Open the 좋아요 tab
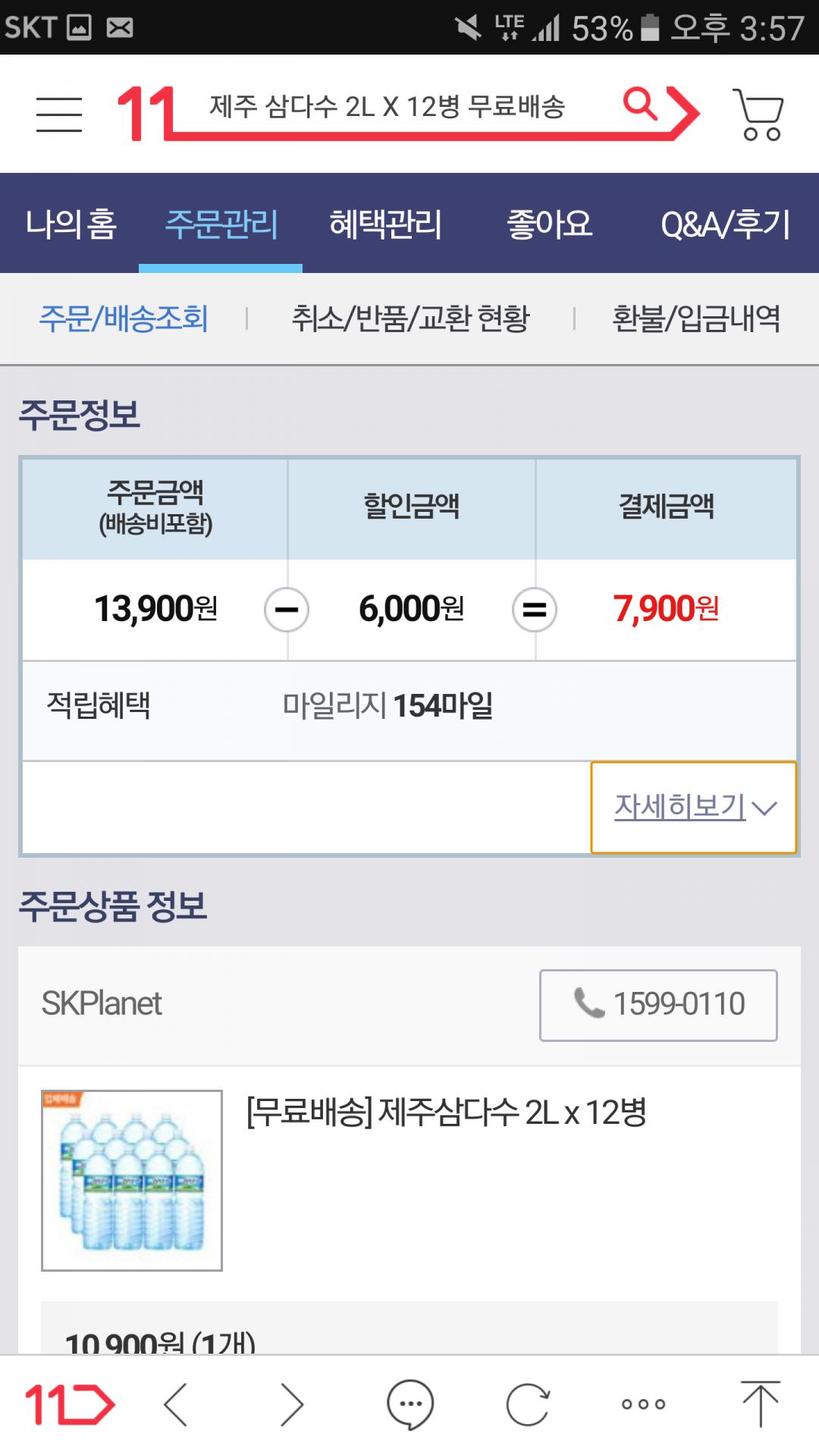 coord(549,224)
